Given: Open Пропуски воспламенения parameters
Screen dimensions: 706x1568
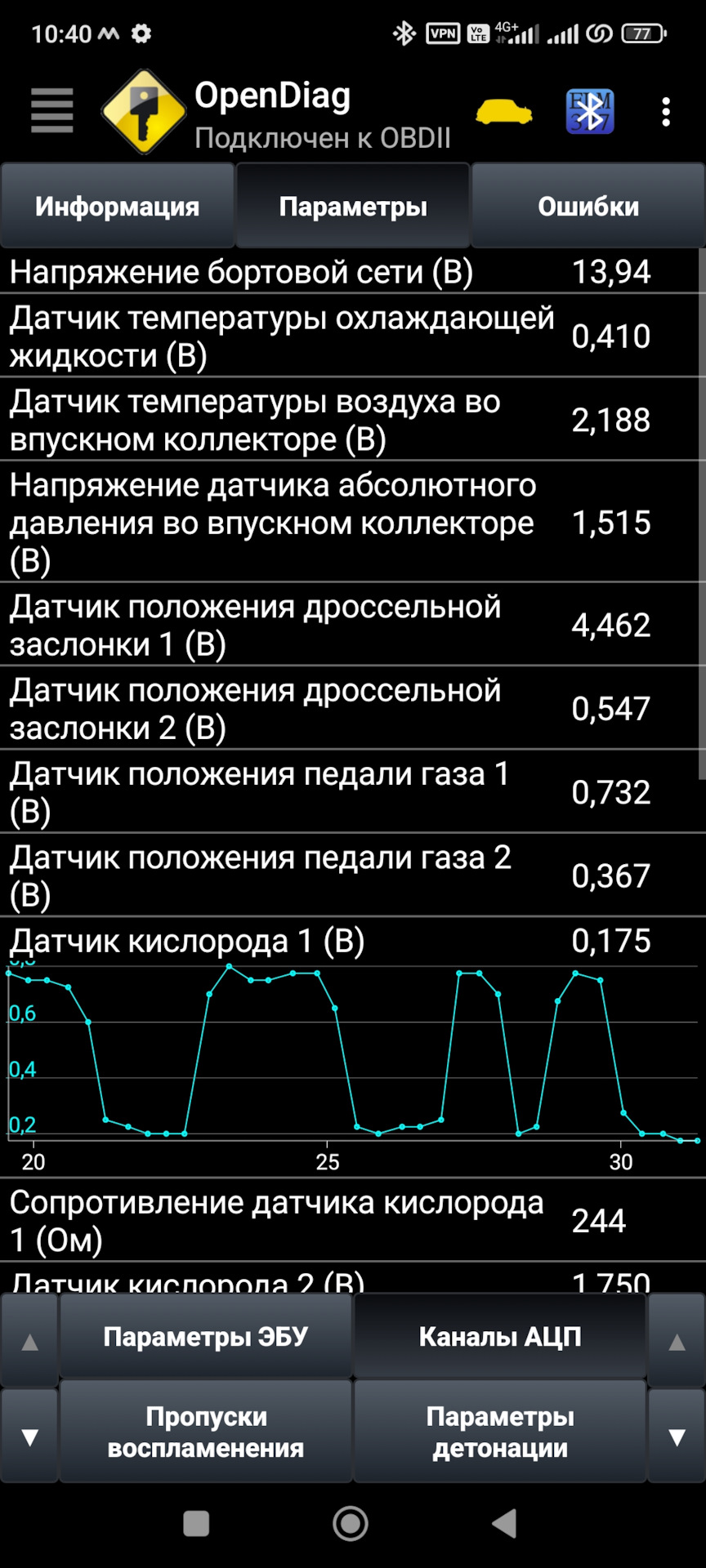Looking at the screenshot, I should tap(205, 1432).
